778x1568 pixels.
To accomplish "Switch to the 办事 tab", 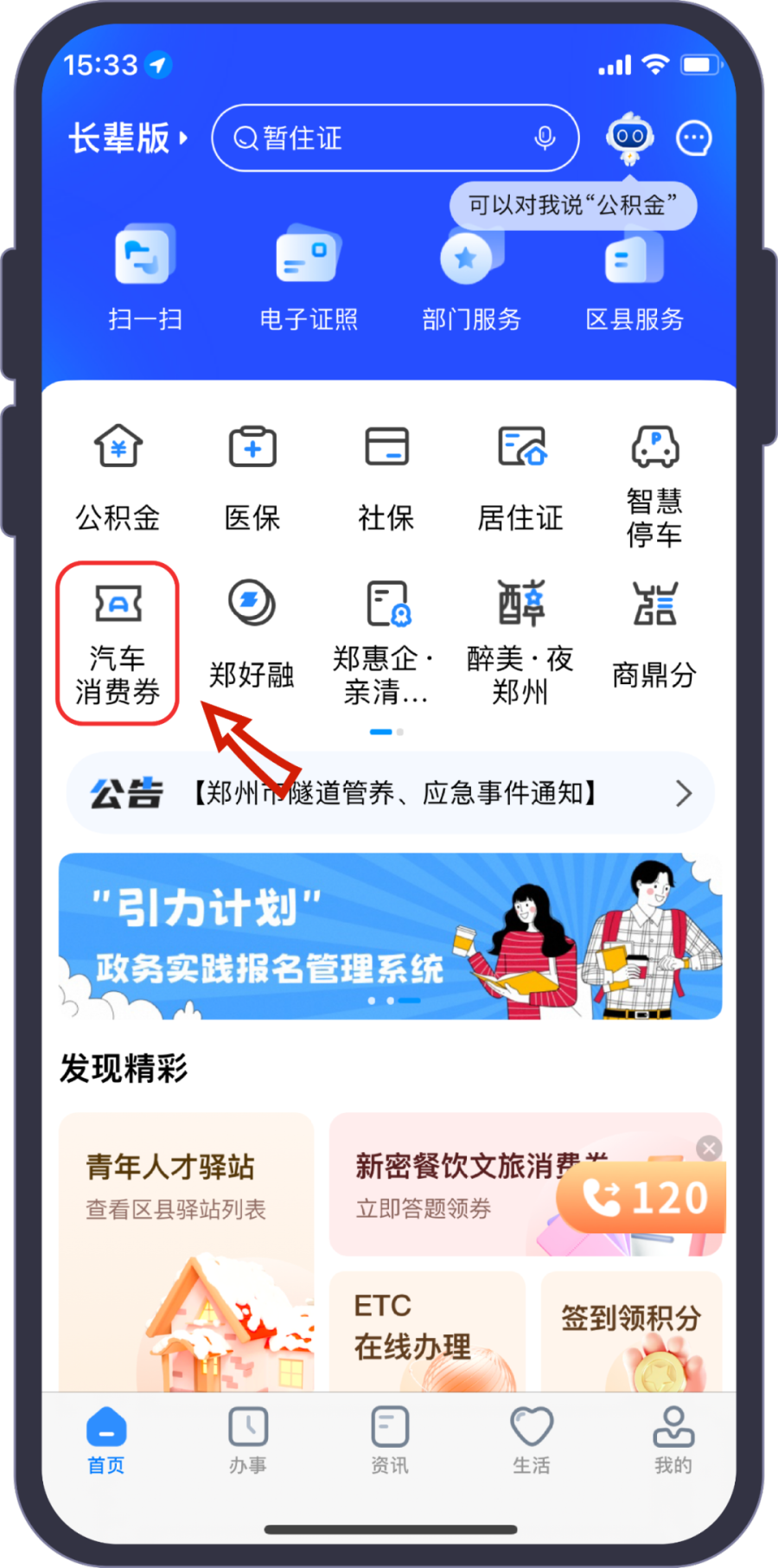I will click(248, 1440).
